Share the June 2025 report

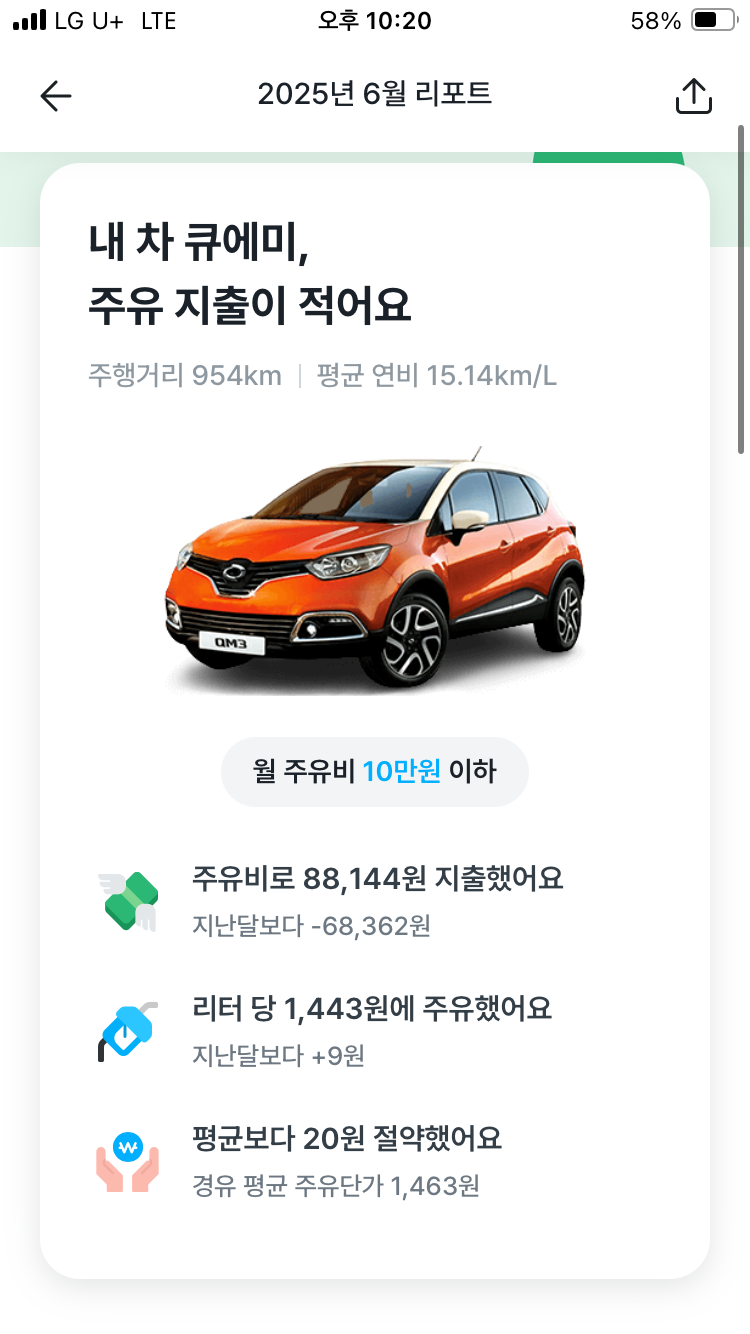(x=693, y=96)
